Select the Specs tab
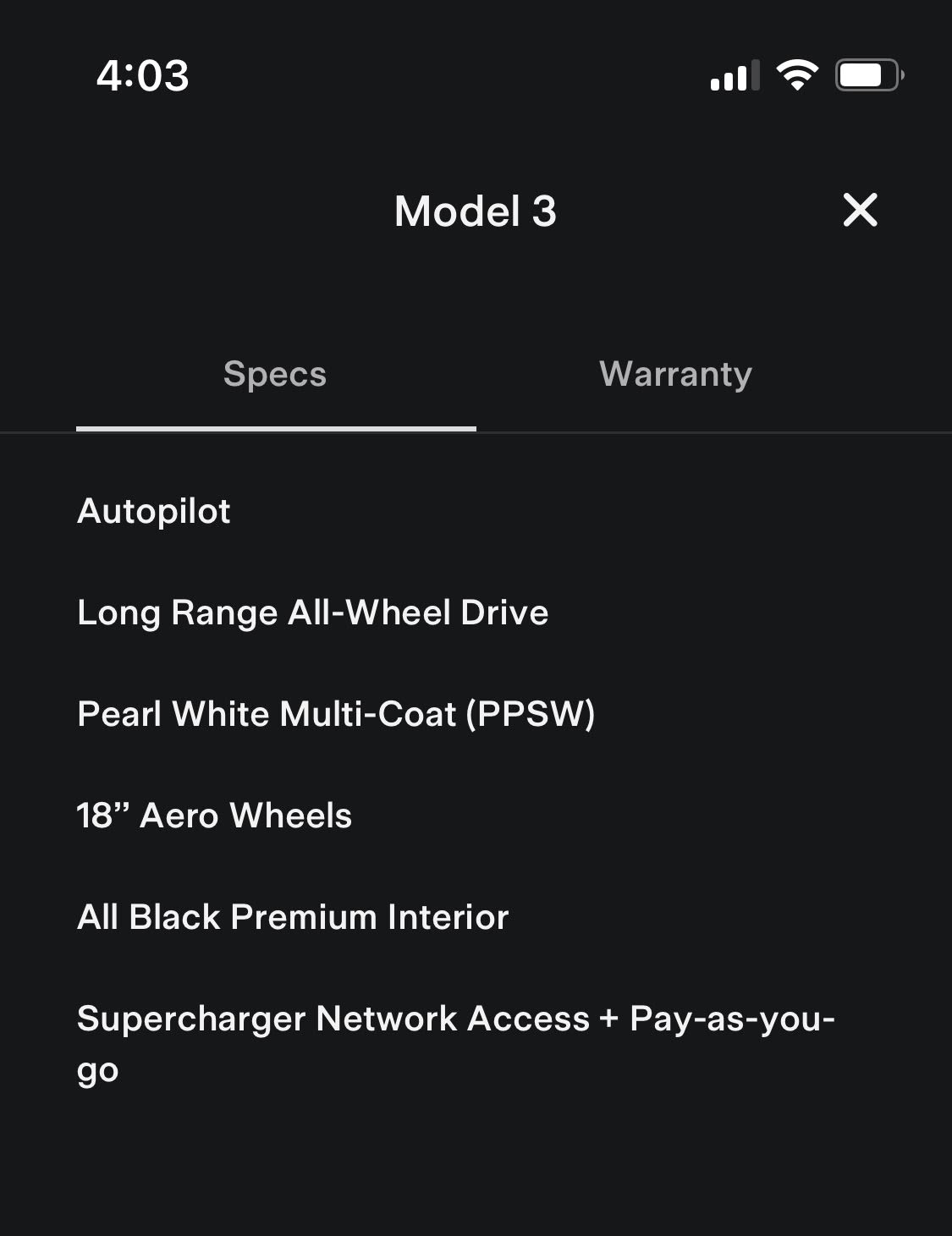This screenshot has height=1236, width=952. 275,374
